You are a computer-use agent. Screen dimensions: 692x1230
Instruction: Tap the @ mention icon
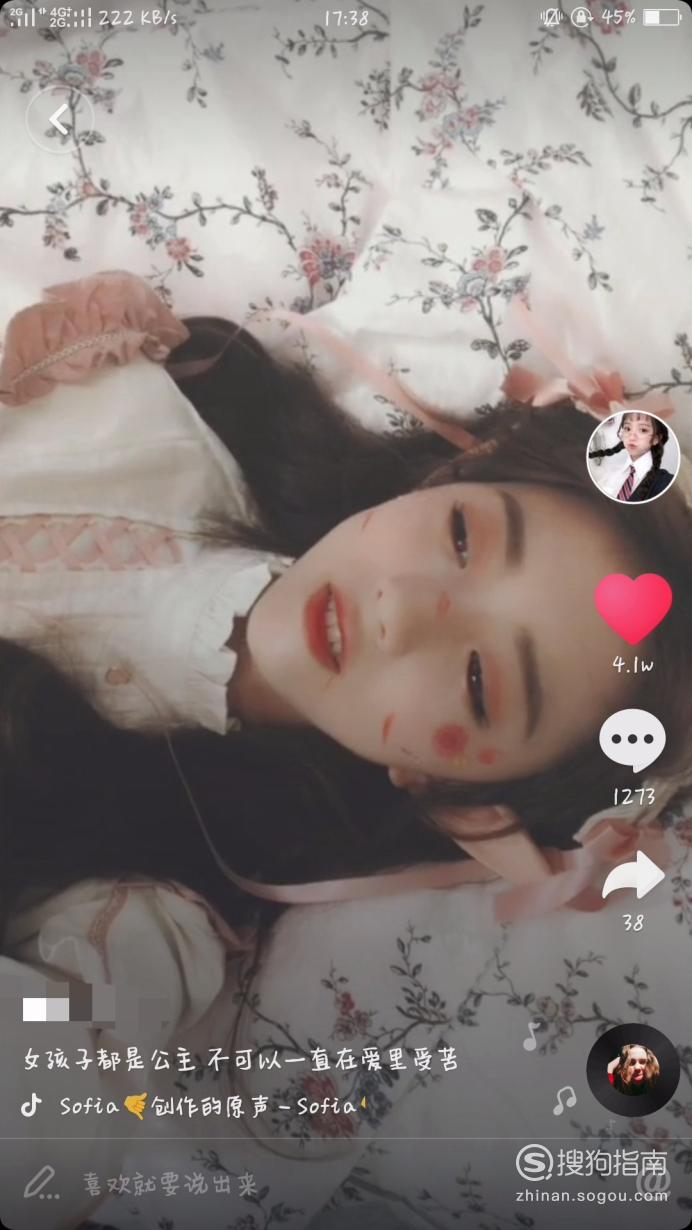click(654, 1184)
